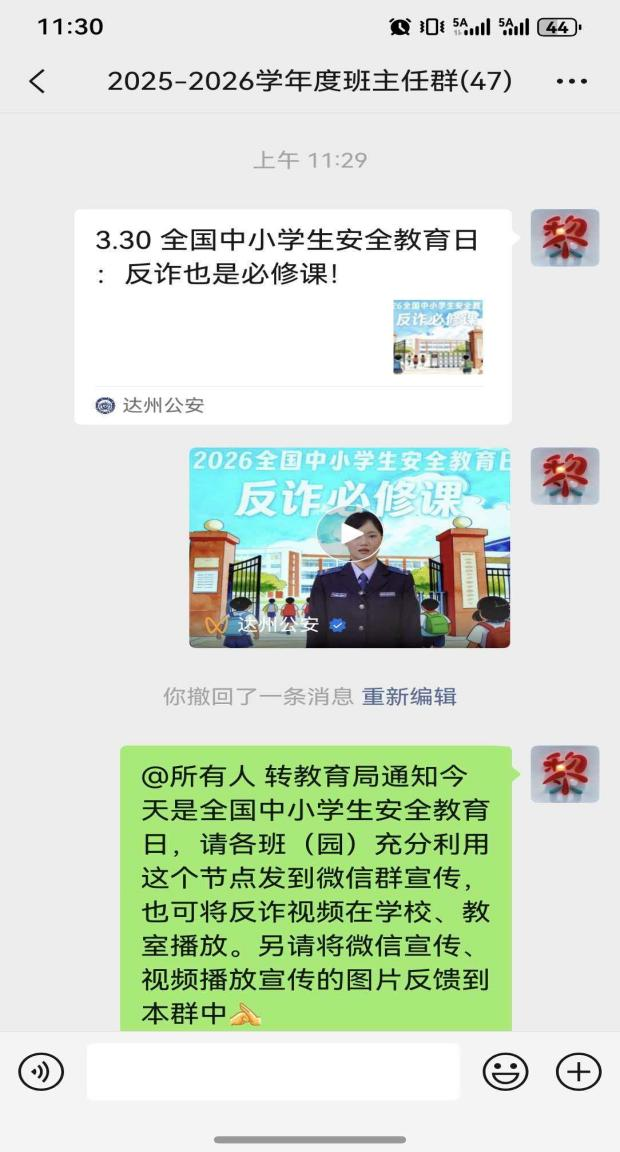Open the group chat overflow menu
Viewport: 620px width, 1152px height.
[571, 81]
